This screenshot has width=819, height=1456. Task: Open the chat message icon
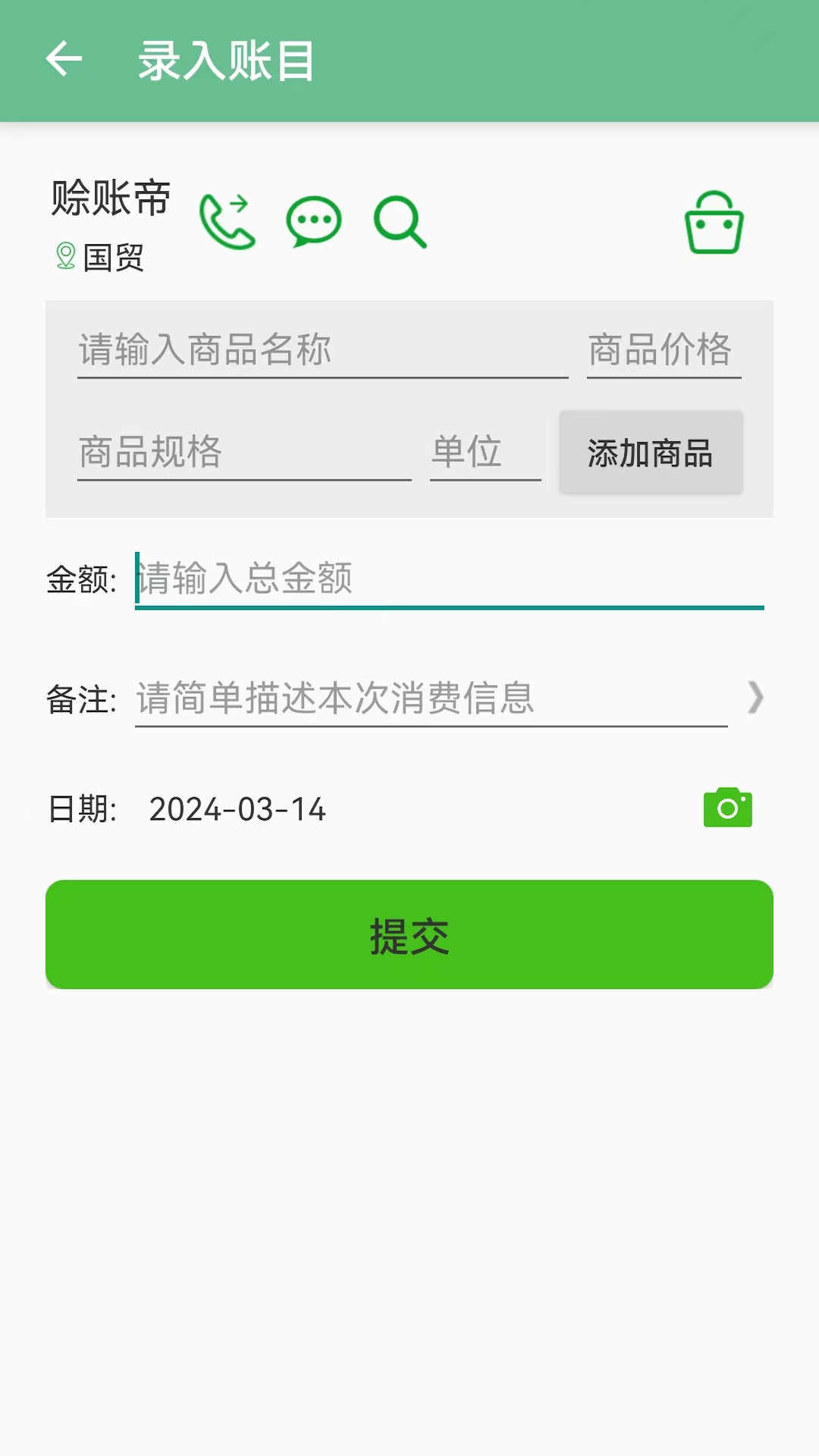pos(312,221)
